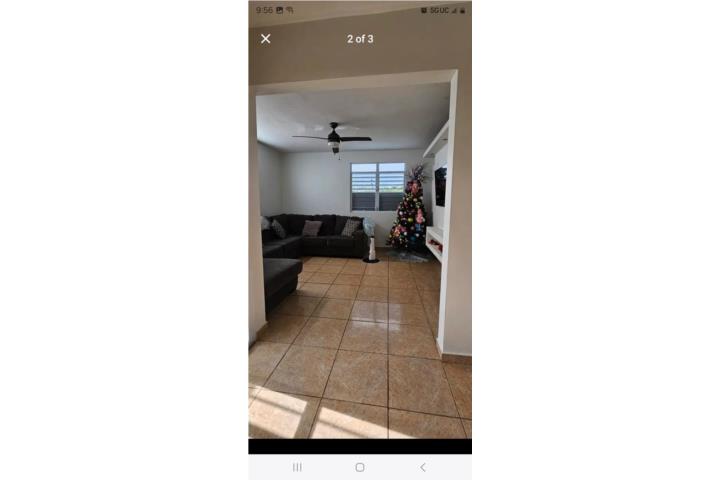Go to the home screen
Image resolution: width=720 pixels, height=480 pixels.
pos(360,467)
